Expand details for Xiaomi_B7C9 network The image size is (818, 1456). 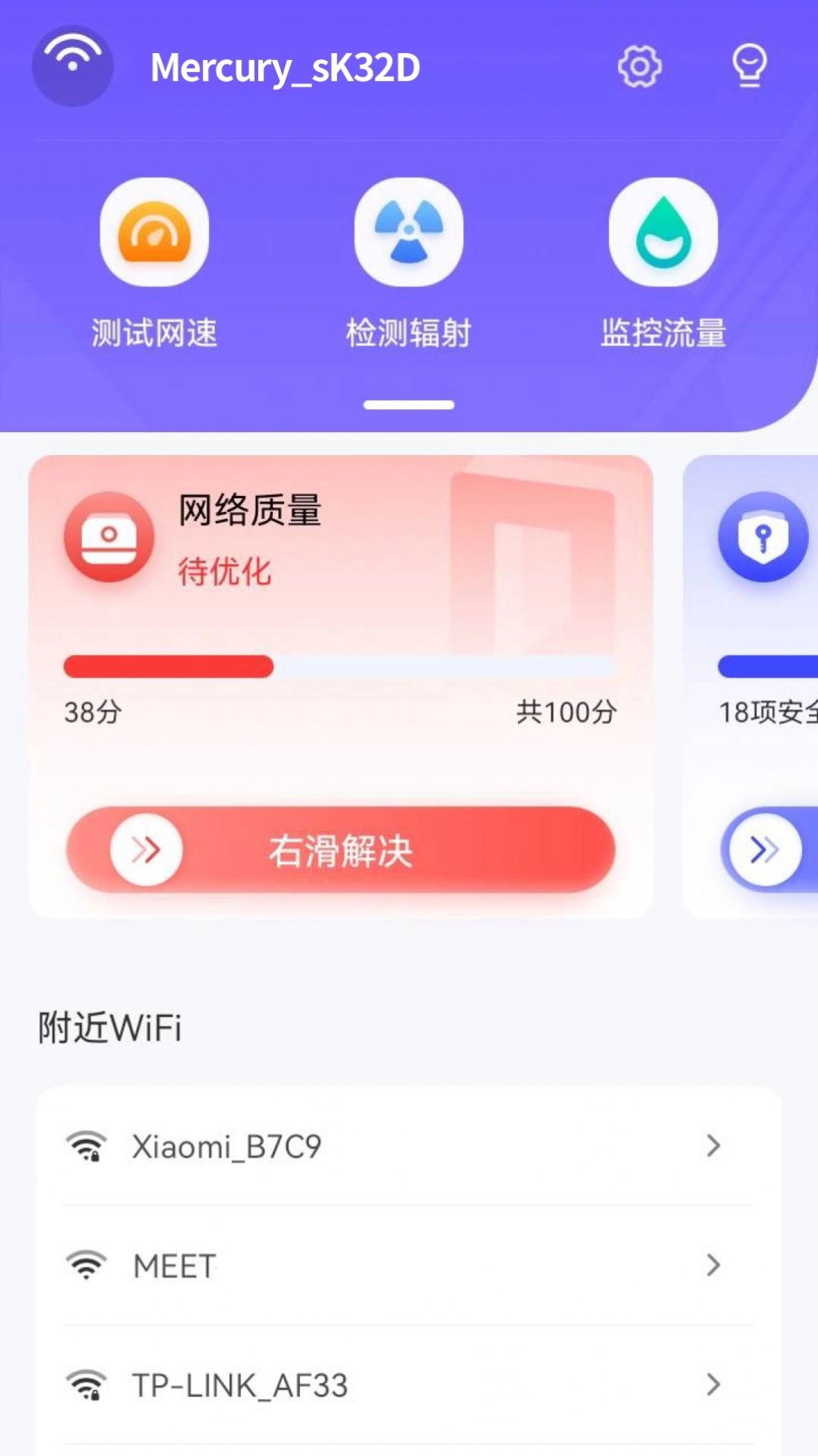[712, 1147]
